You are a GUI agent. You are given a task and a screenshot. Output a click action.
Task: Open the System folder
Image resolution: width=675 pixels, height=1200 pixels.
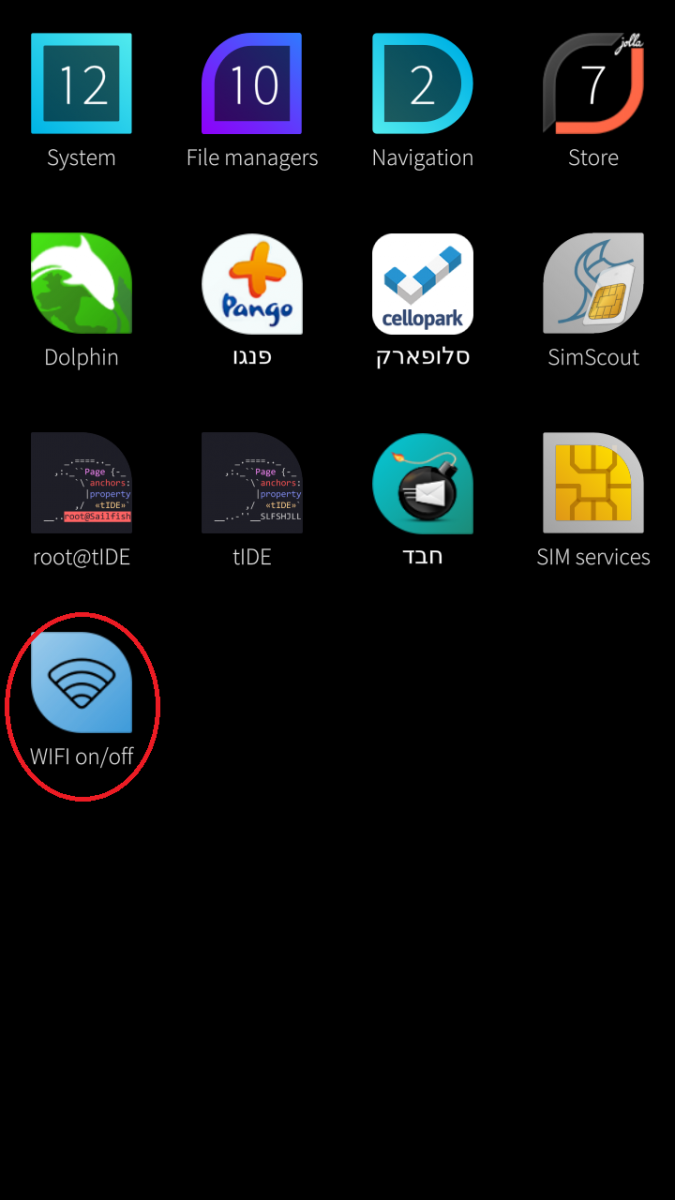(x=81, y=84)
